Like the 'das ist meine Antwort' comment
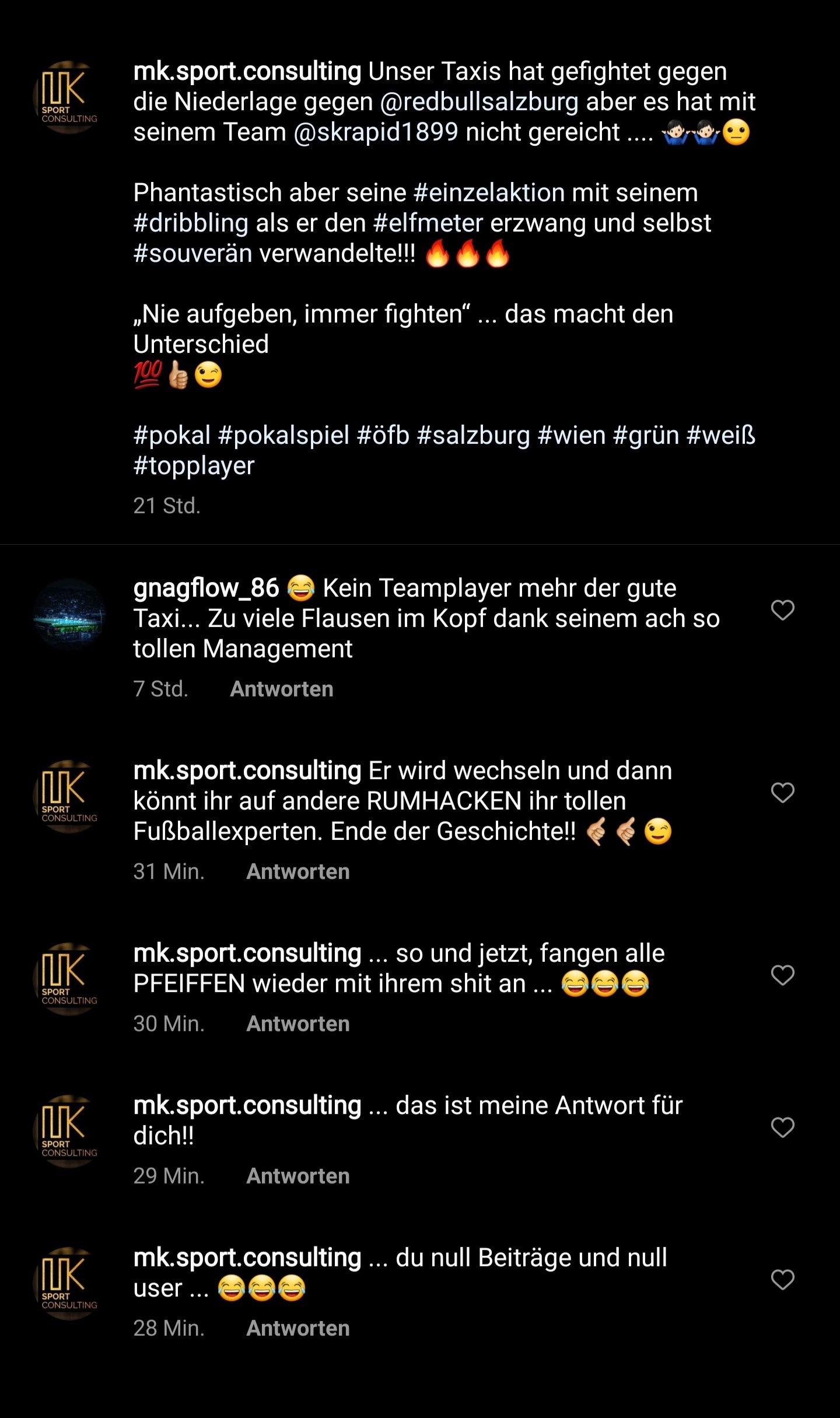 [782, 1128]
